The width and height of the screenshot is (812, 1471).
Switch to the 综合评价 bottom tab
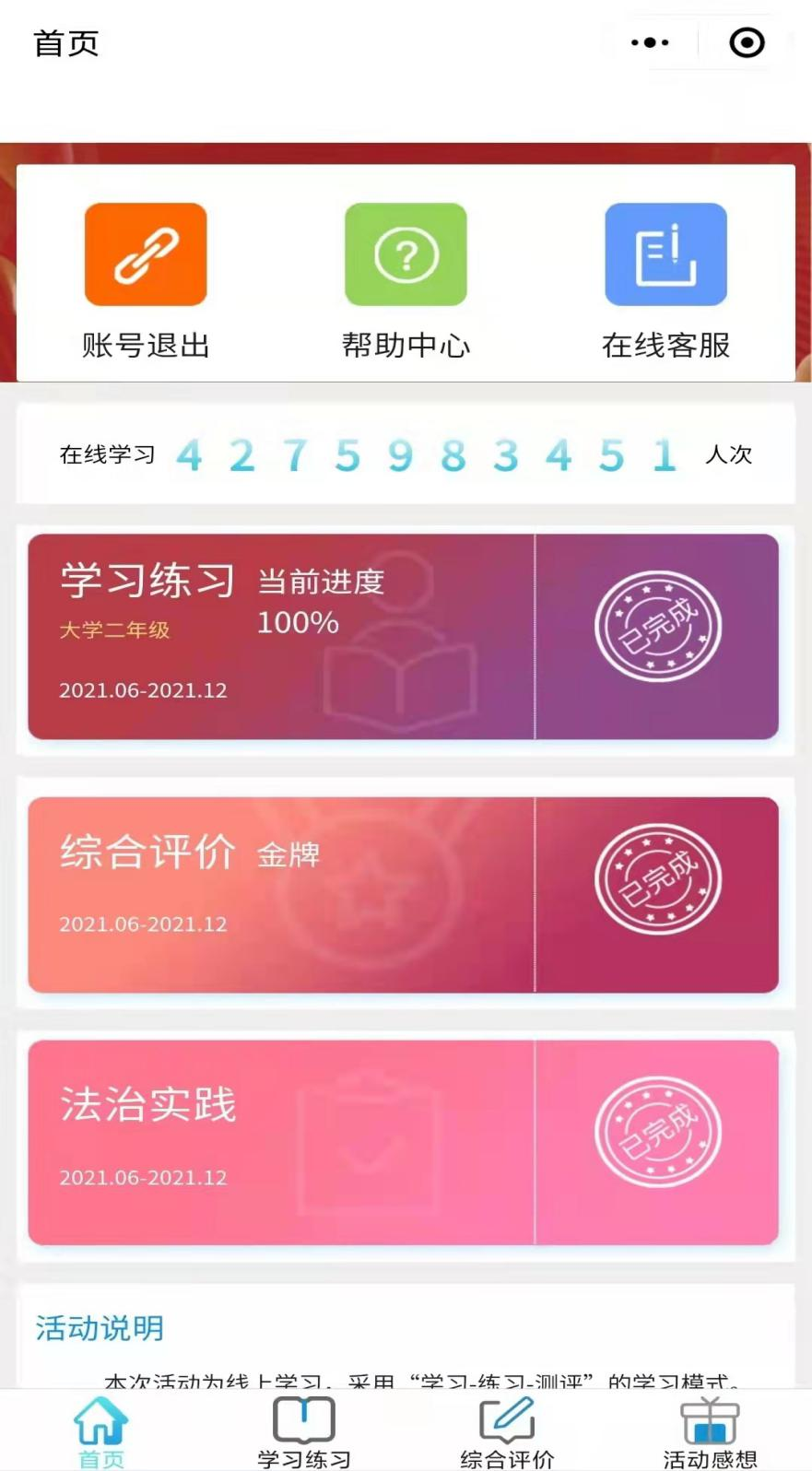click(x=507, y=1431)
